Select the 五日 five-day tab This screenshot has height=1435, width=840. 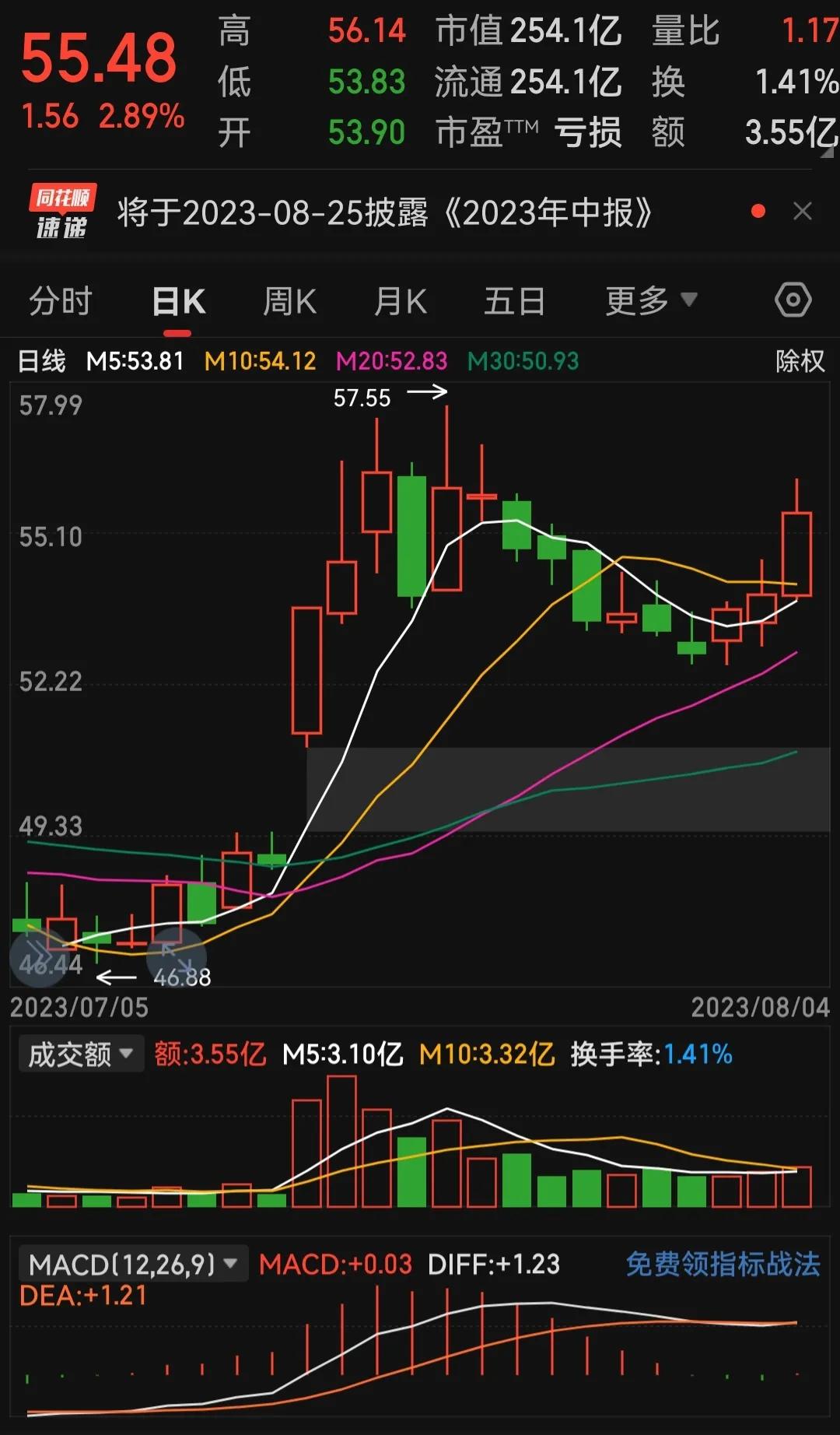pos(513,300)
